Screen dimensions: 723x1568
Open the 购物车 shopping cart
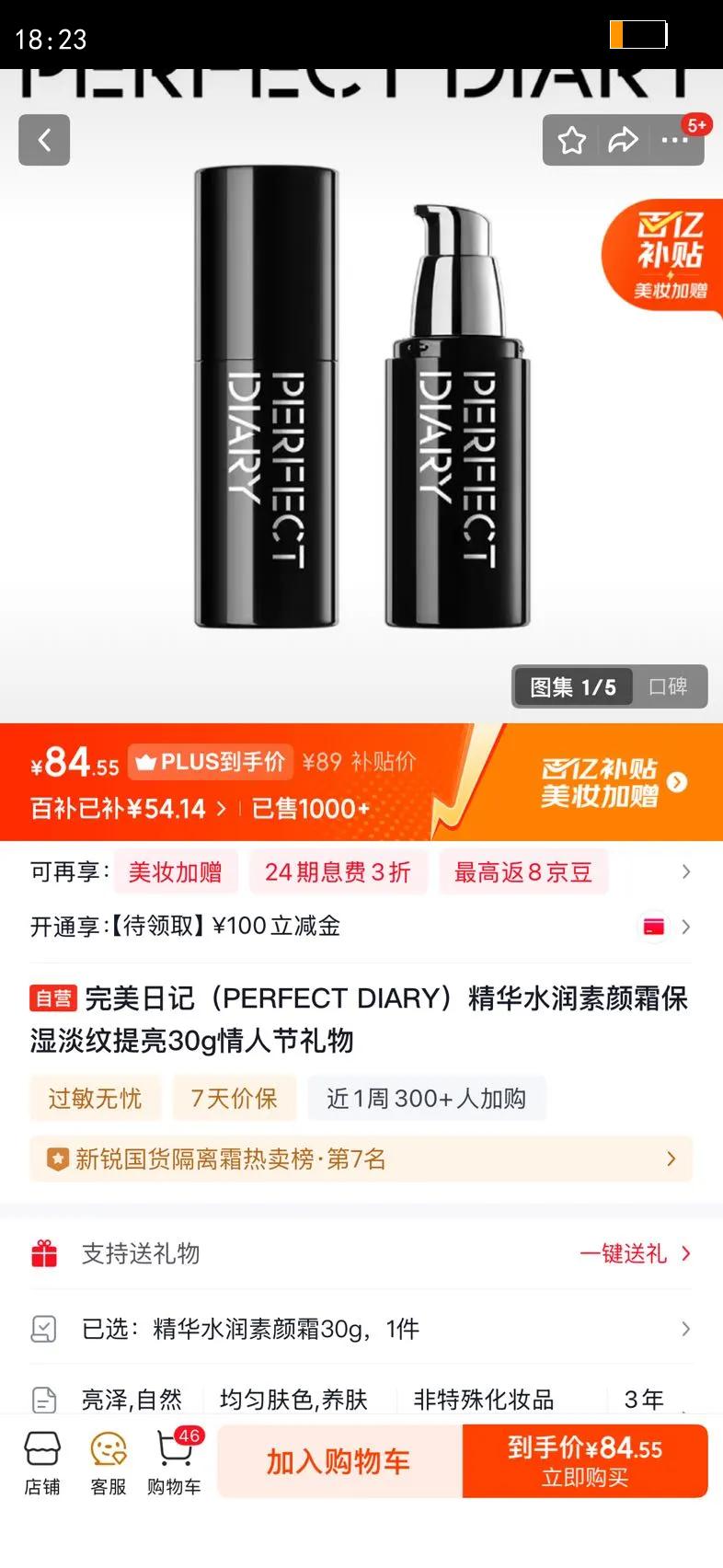coord(174,1463)
